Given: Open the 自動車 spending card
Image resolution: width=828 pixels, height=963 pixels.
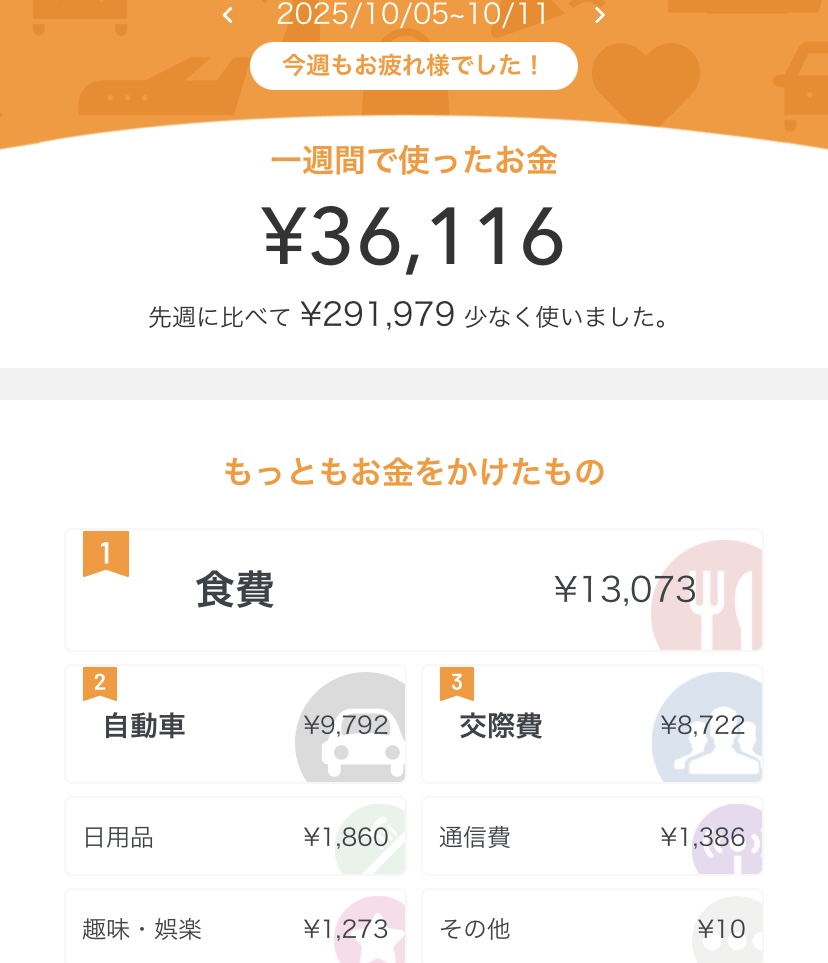Looking at the screenshot, I should tap(235, 725).
